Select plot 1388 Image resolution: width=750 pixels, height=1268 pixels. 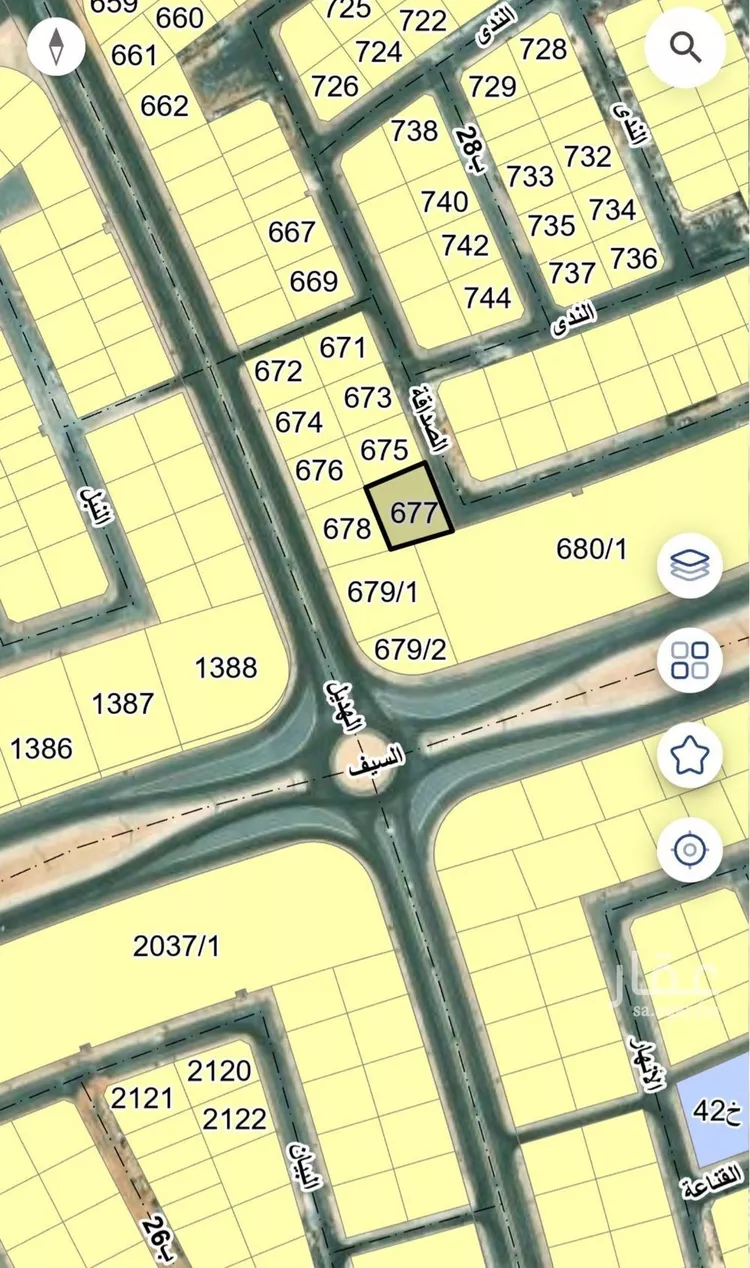pyautogui.click(x=228, y=667)
